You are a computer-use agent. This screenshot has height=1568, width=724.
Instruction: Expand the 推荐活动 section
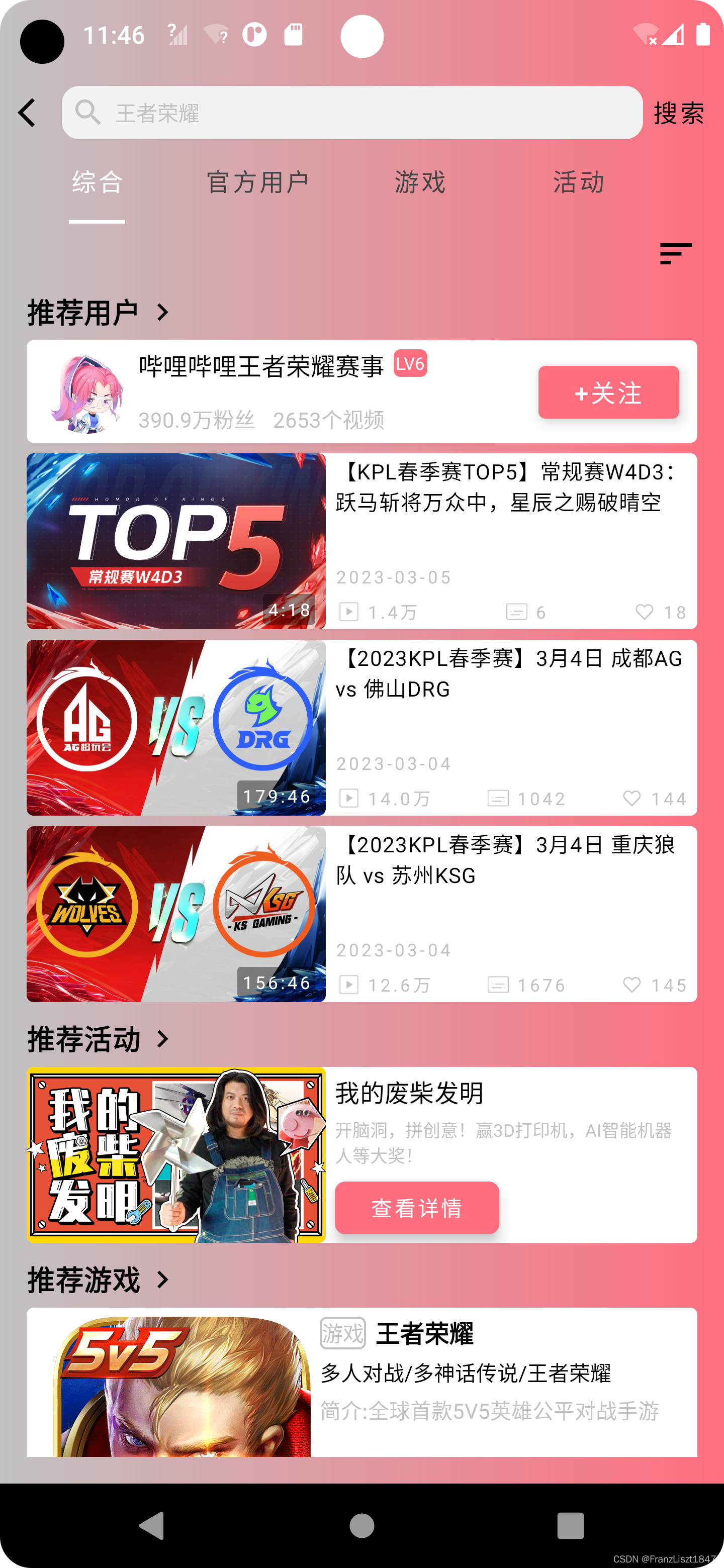pos(99,1039)
